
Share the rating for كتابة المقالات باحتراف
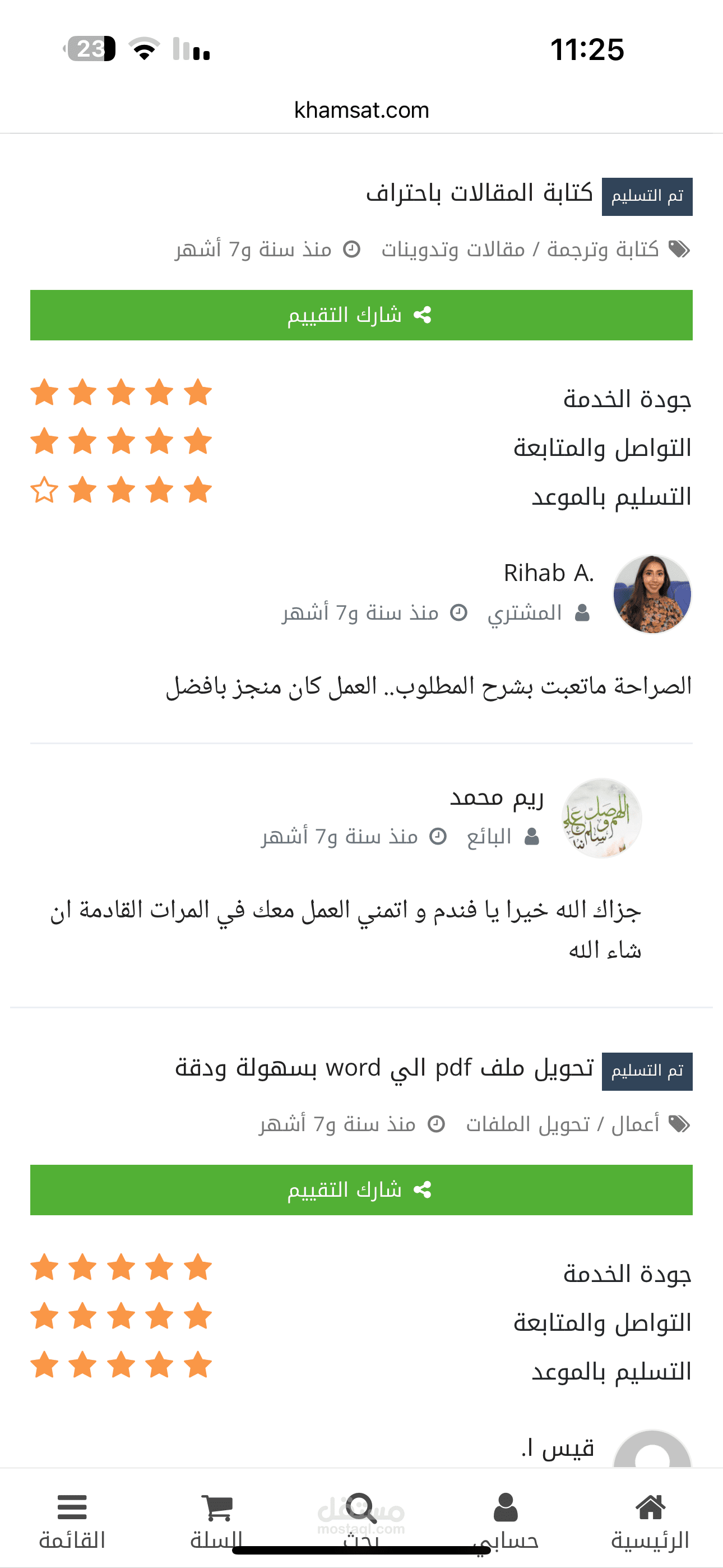361,315
